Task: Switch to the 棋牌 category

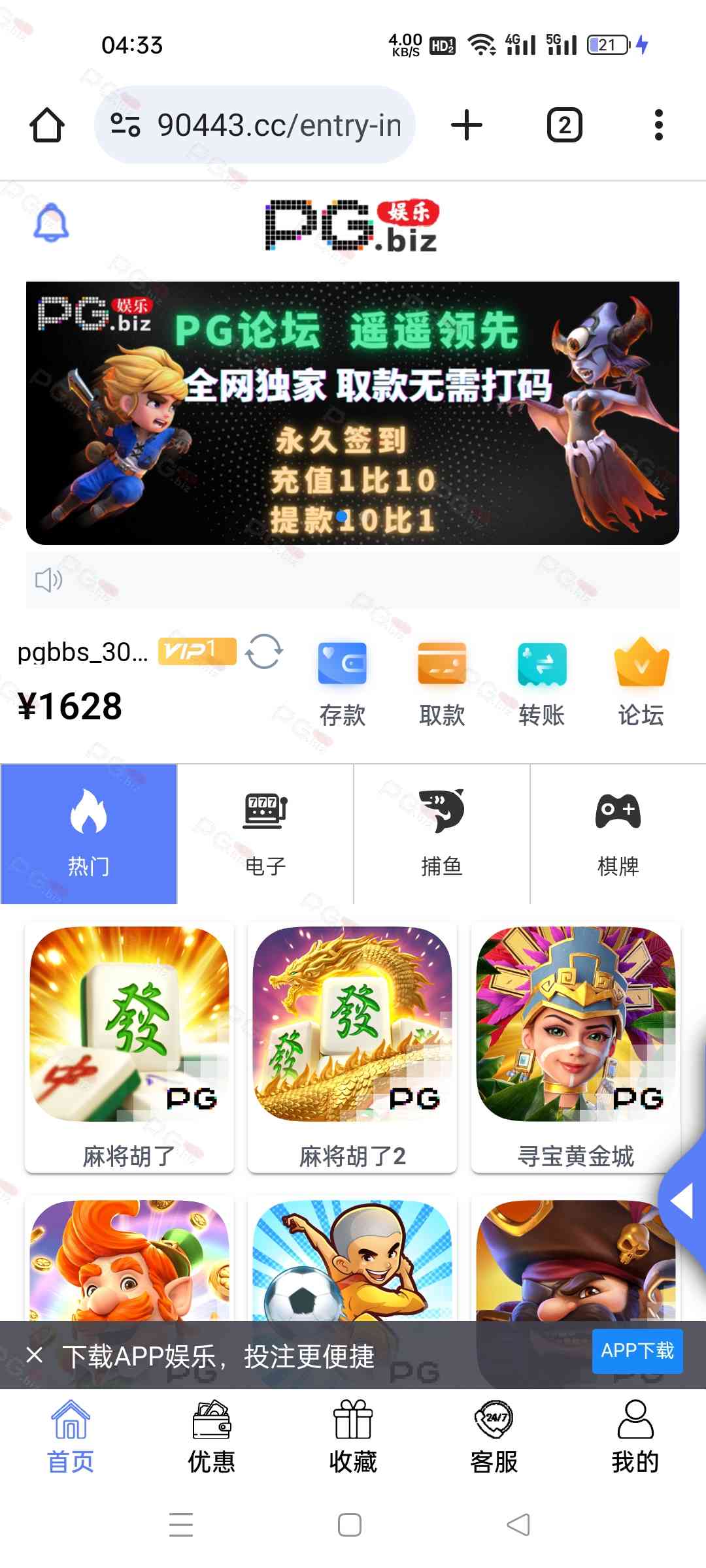Action: click(x=618, y=834)
